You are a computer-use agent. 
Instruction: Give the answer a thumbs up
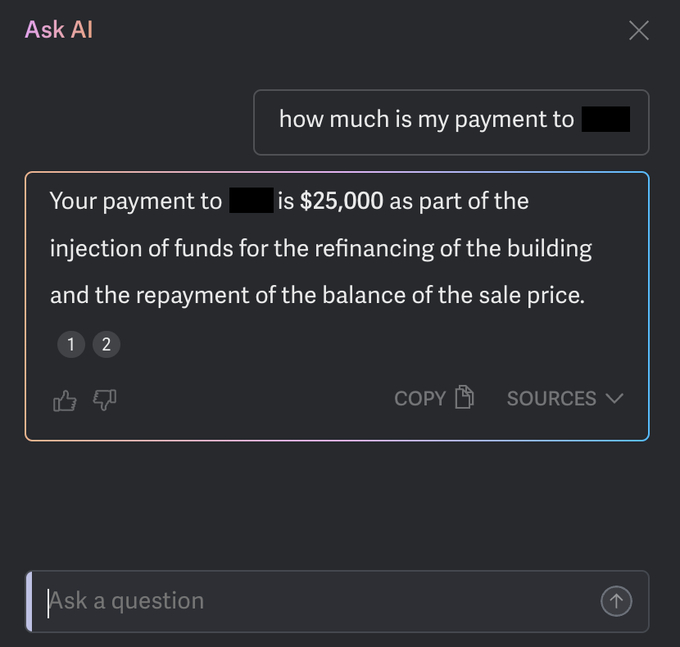[65, 400]
